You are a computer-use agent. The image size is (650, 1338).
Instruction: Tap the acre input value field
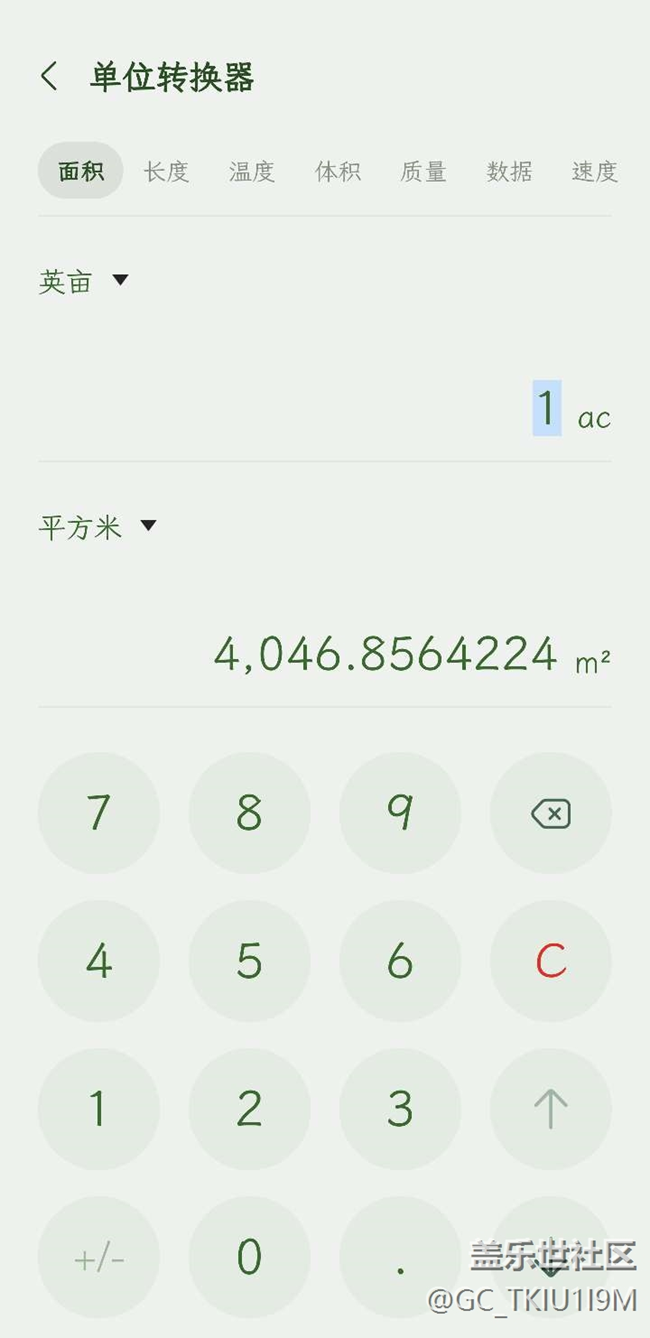coord(546,409)
